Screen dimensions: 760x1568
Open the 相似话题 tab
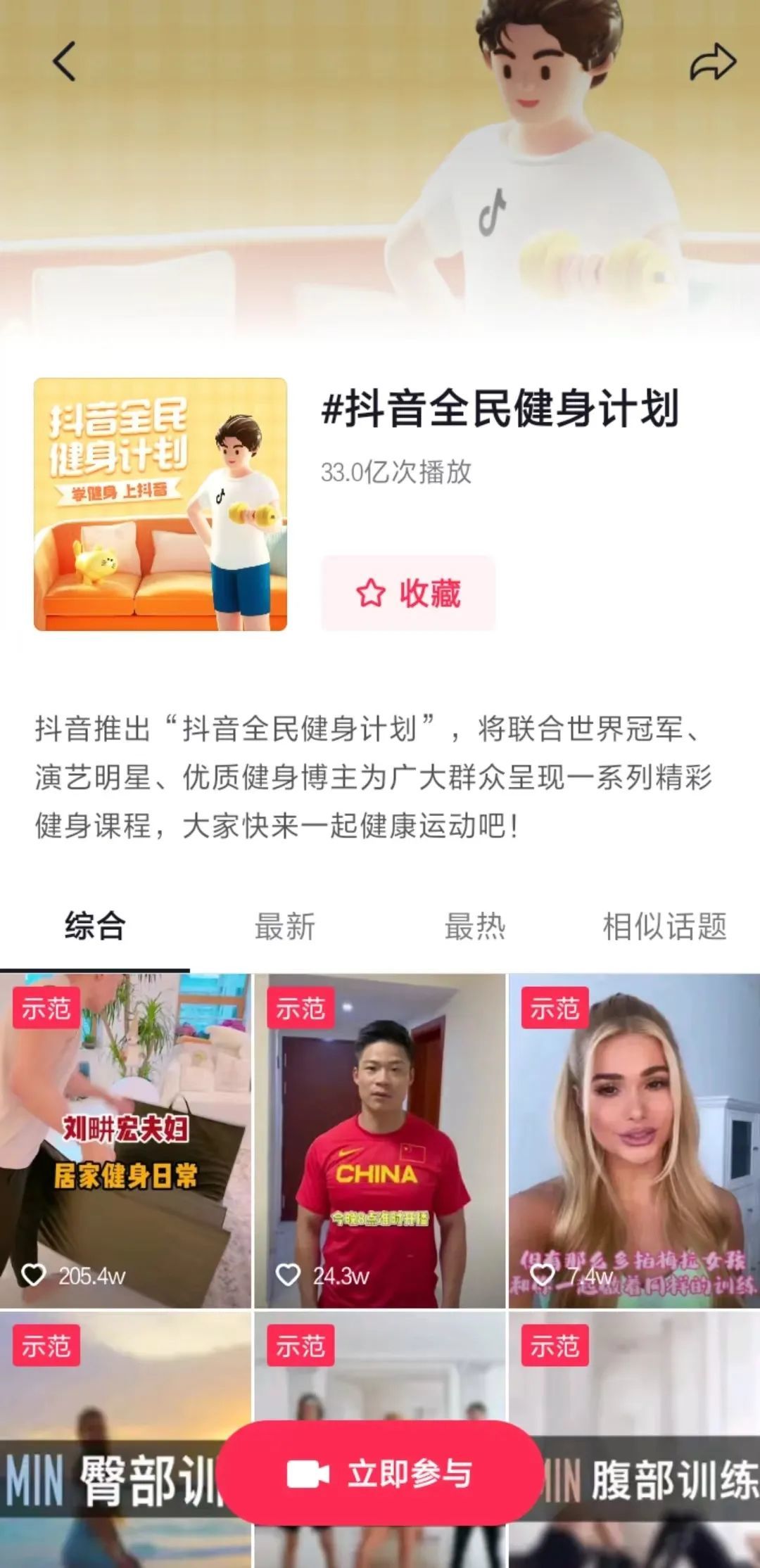(x=664, y=926)
